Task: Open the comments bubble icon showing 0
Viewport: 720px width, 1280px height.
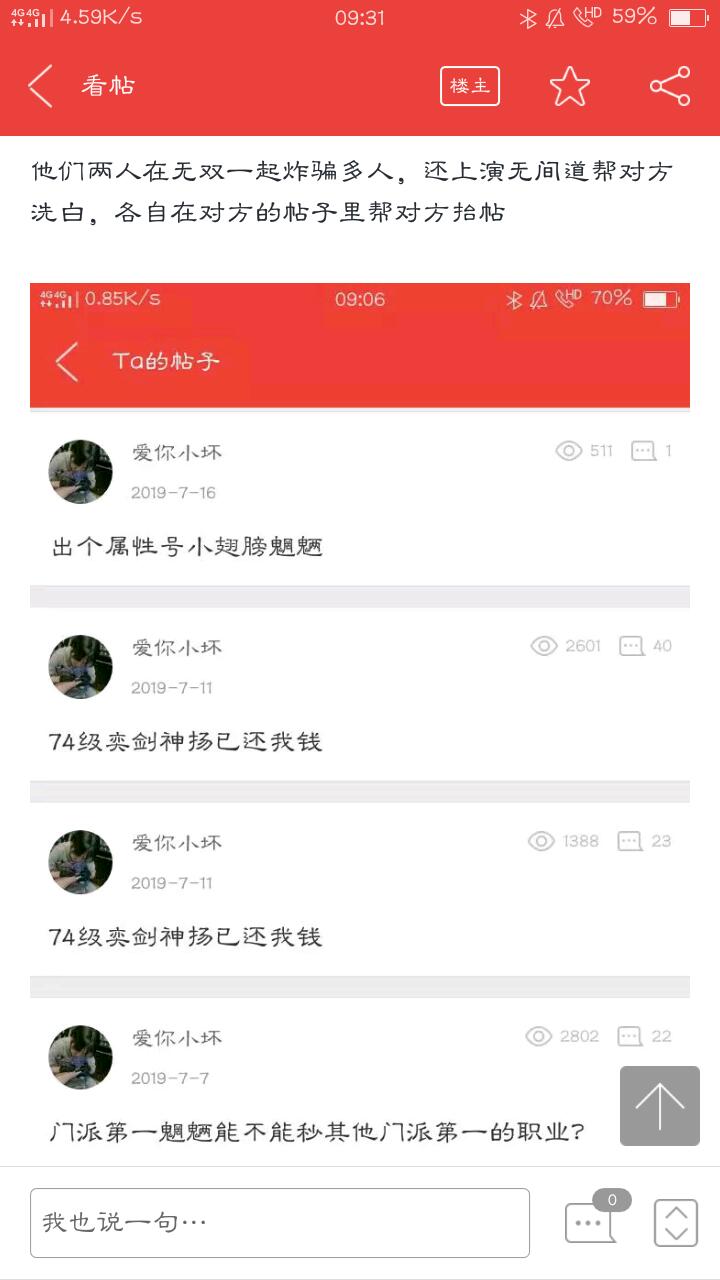Action: pyautogui.click(x=590, y=1222)
